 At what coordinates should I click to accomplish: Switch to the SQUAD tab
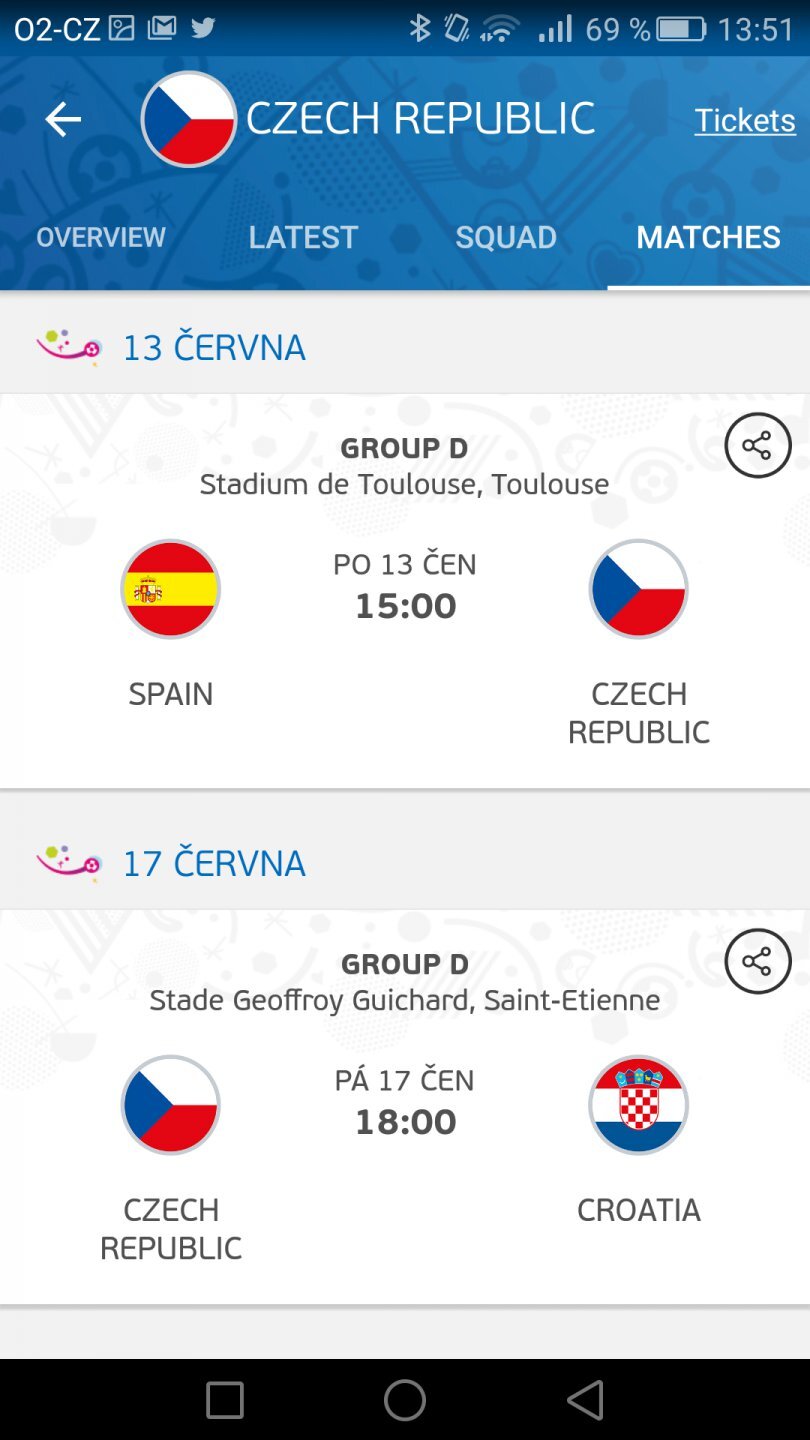(x=506, y=237)
